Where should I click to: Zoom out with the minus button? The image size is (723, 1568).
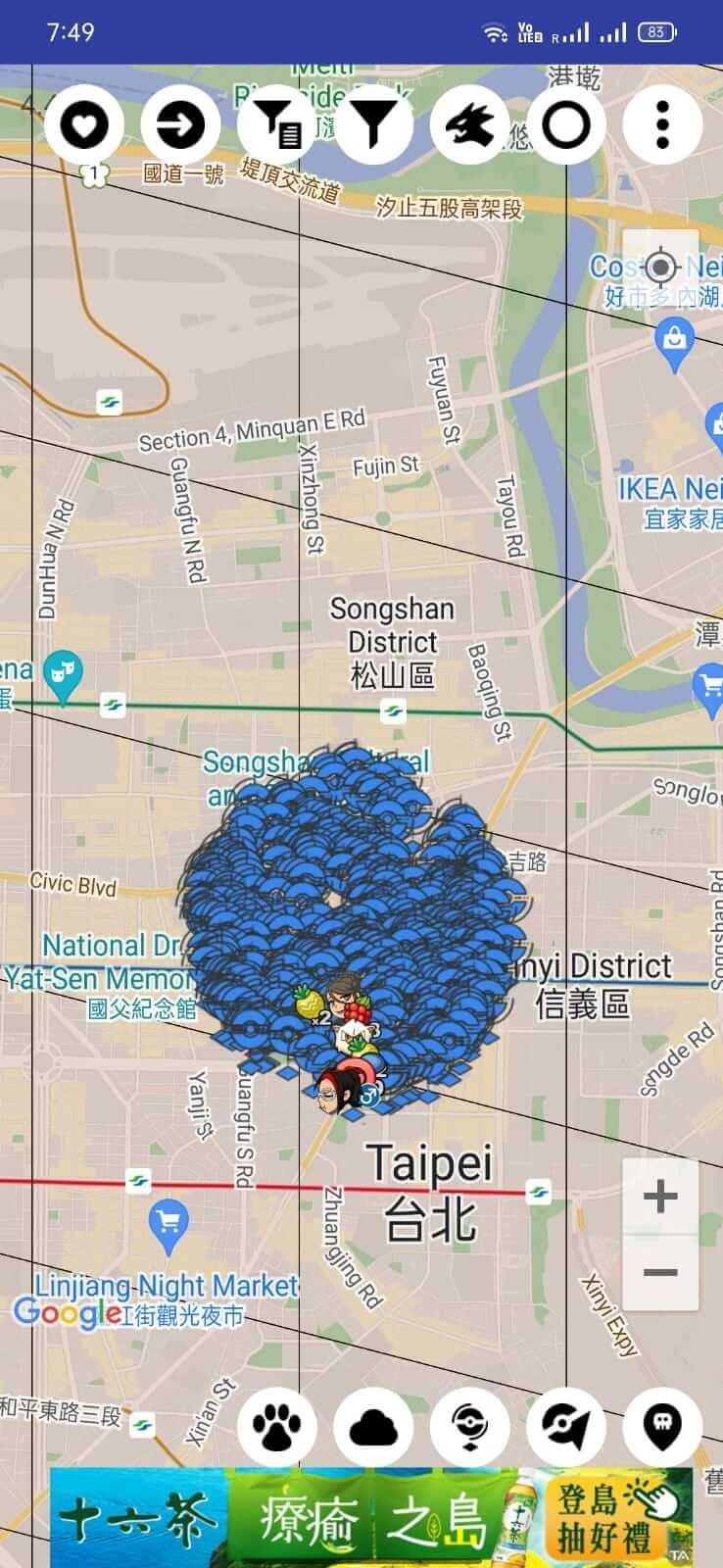point(660,1273)
